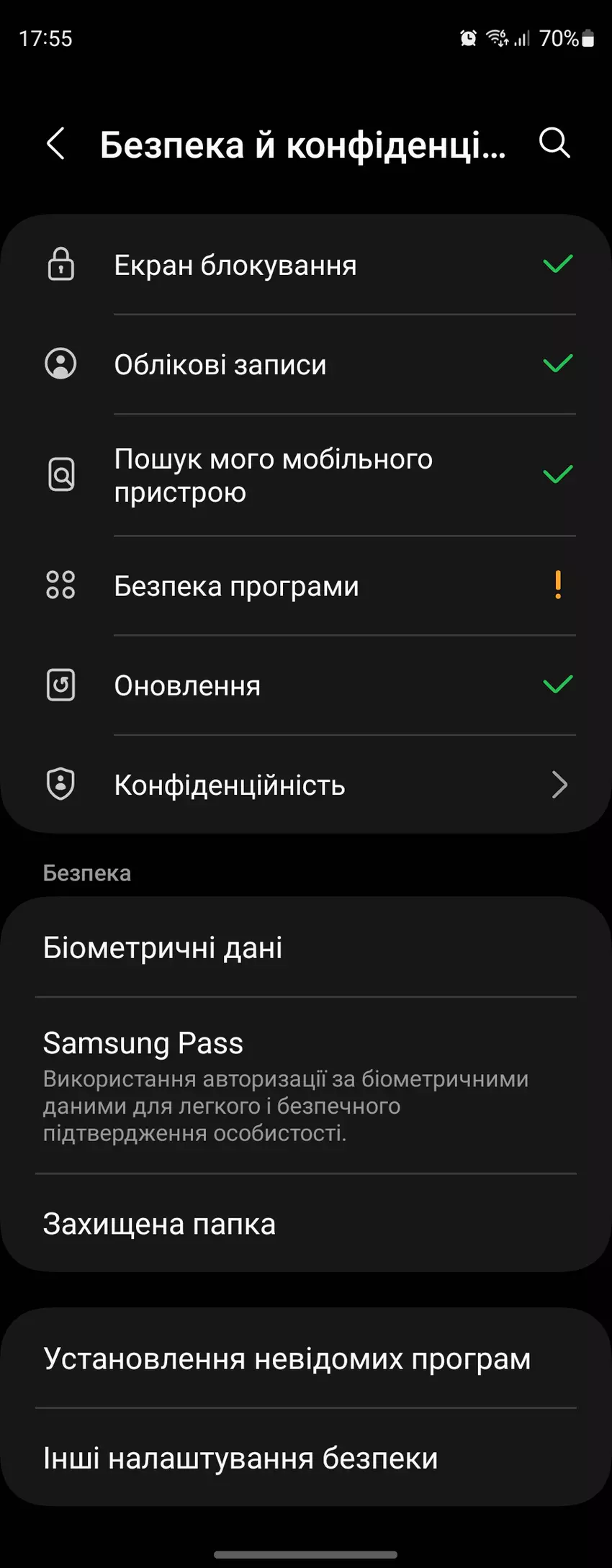Open Установлення невідомих програм
The image size is (612, 1568).
(306, 1359)
